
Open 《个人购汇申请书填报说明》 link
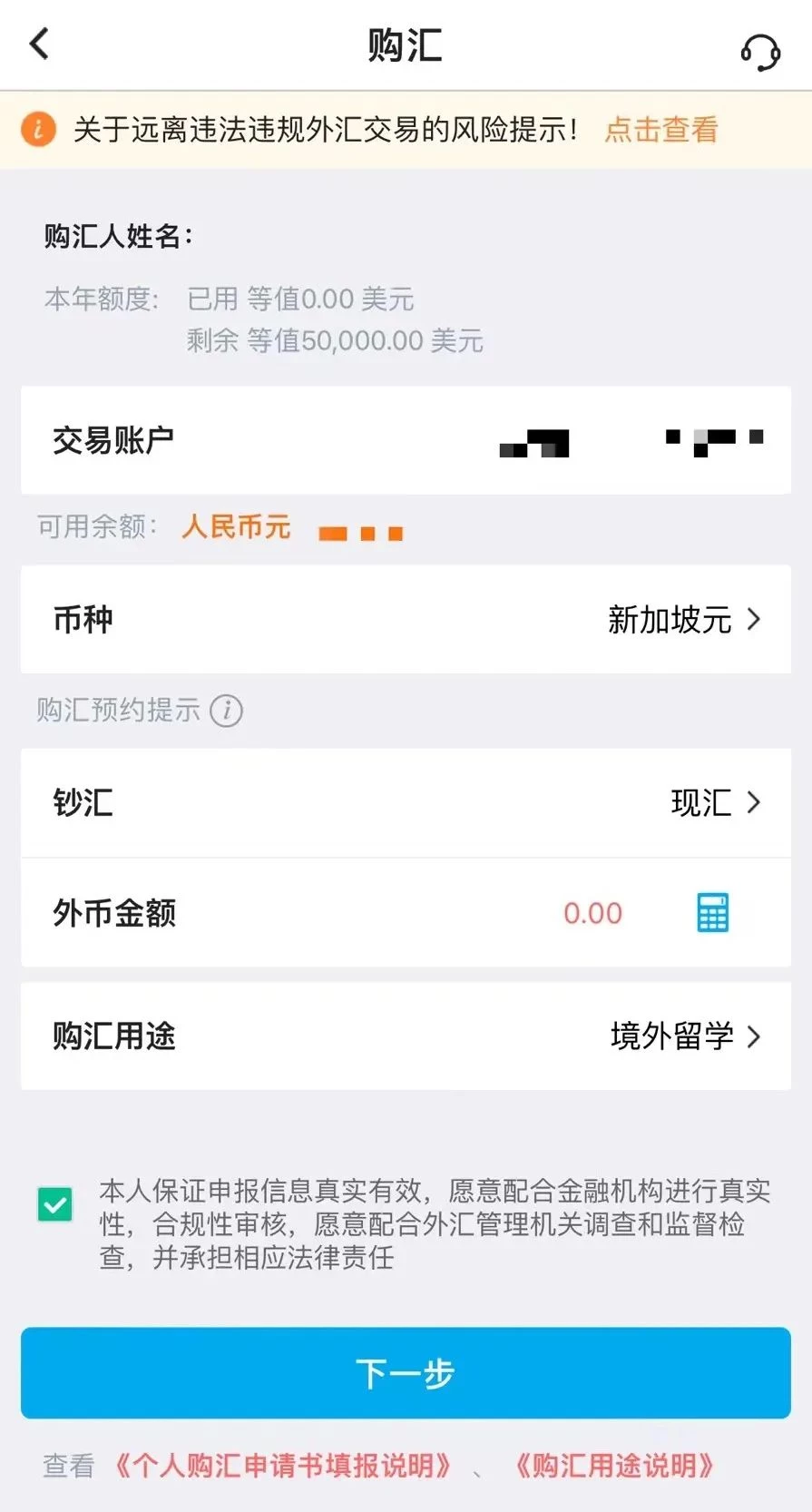click(x=283, y=1466)
